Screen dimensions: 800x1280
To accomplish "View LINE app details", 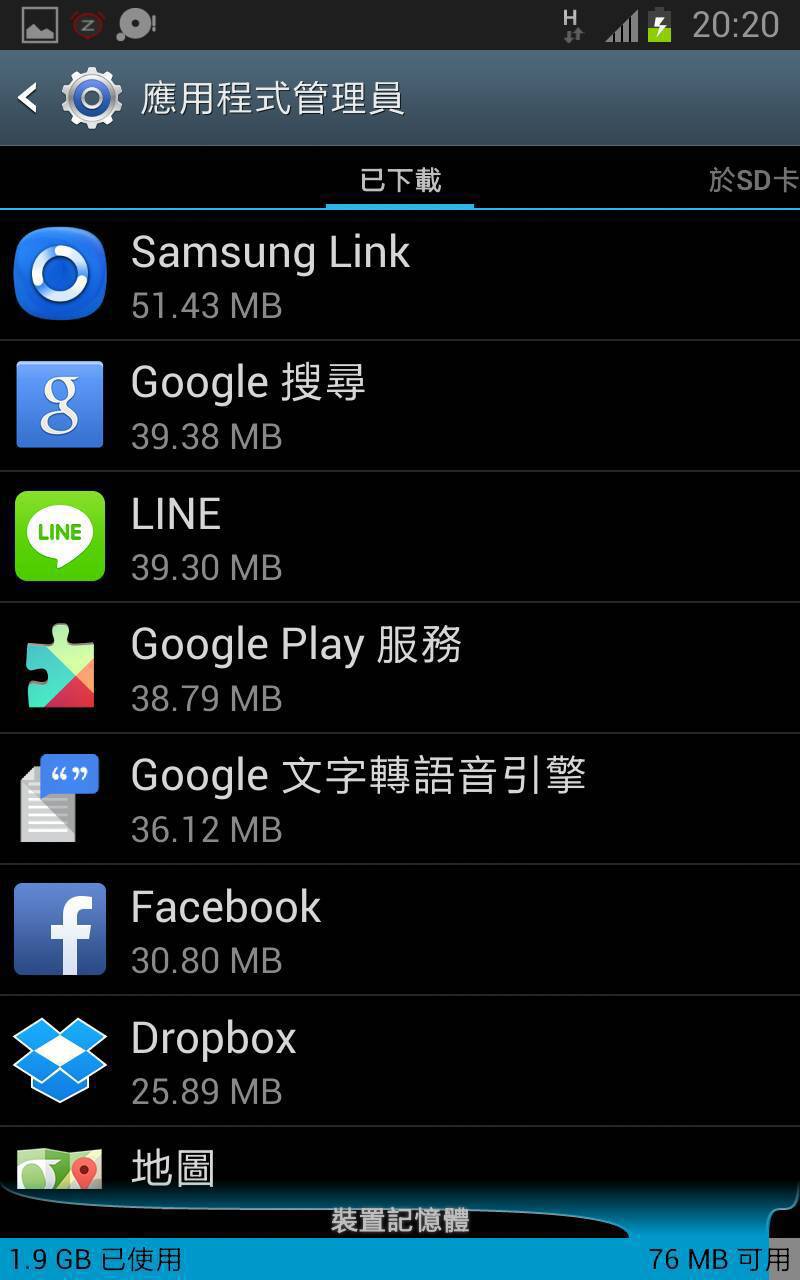I will [x=400, y=537].
